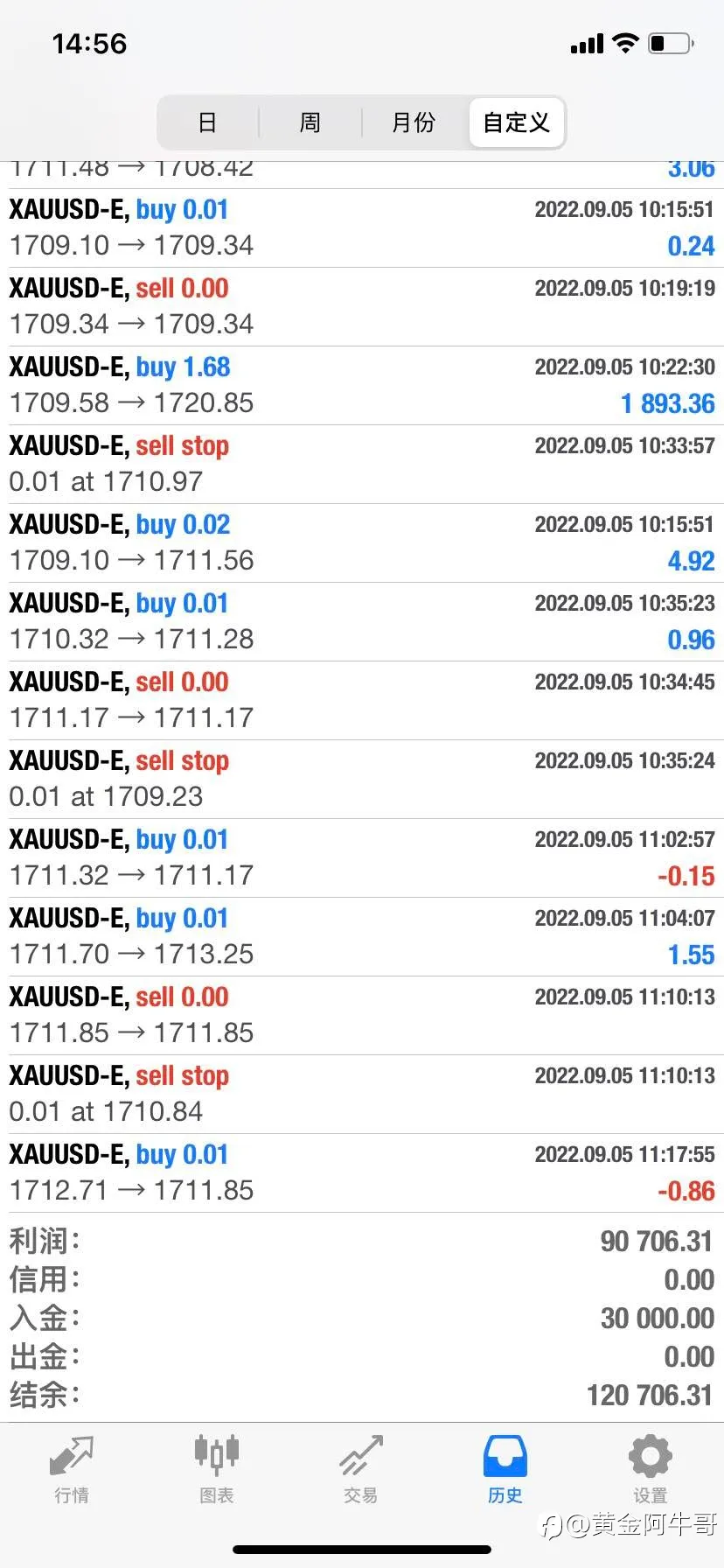Open the sell stop order at 1710.84
This screenshot has height=1568, width=724.
362,1095
